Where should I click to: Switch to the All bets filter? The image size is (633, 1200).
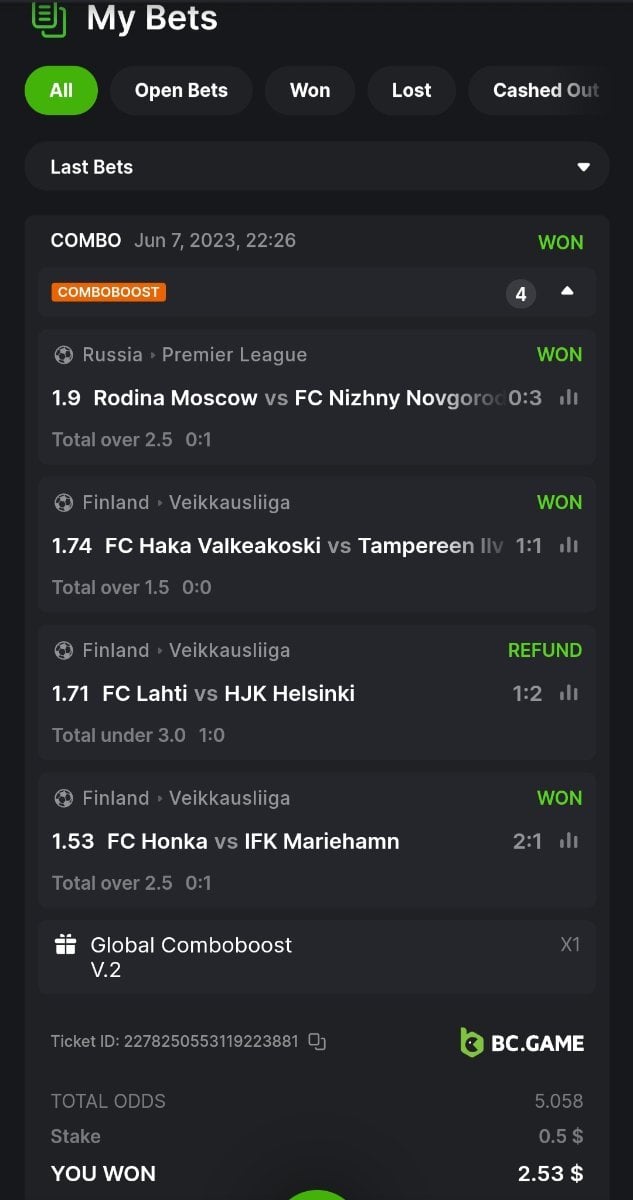click(61, 90)
